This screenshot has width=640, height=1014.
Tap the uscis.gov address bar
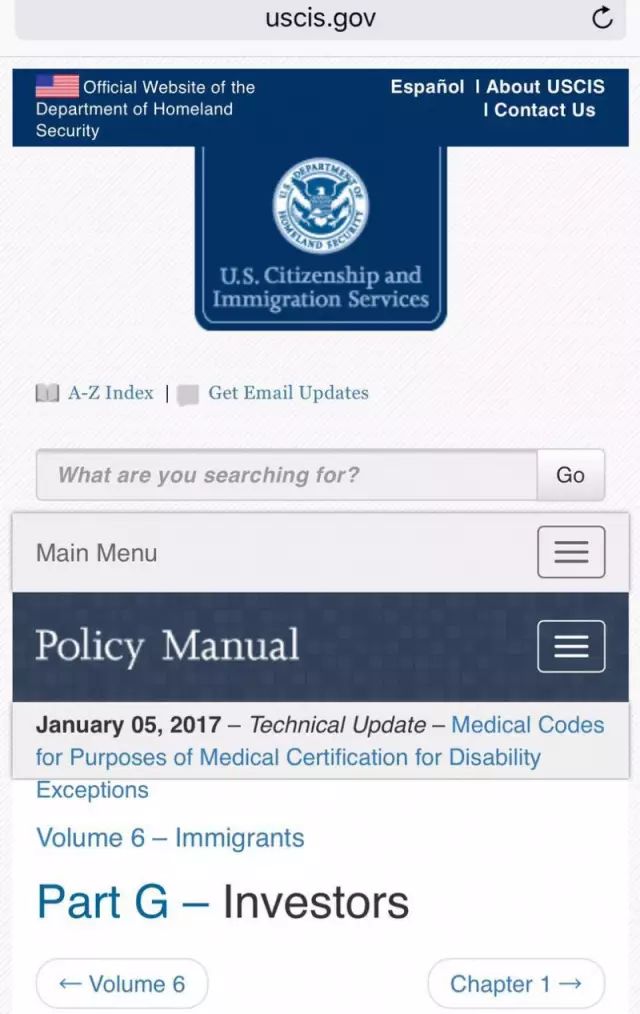tap(320, 18)
